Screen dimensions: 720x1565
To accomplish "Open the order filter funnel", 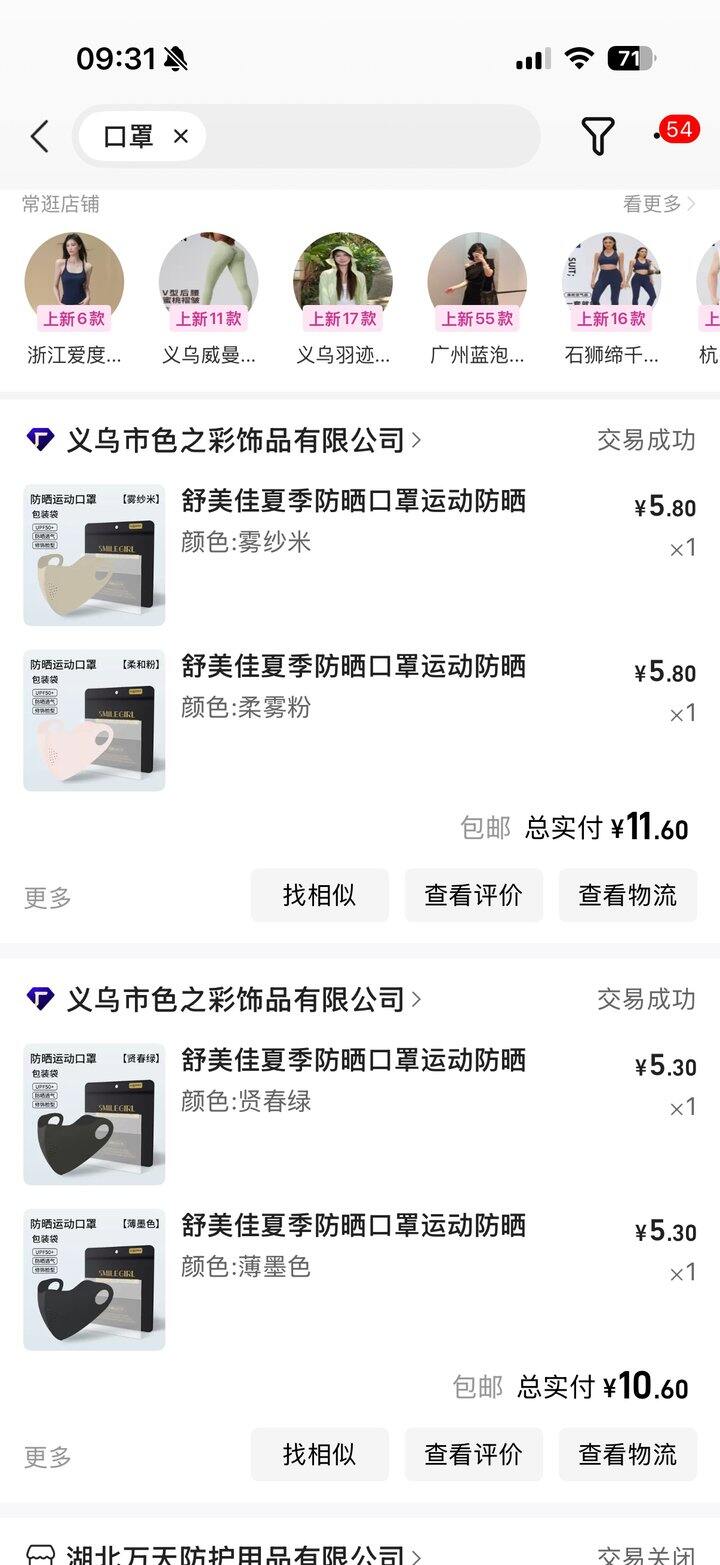I will click(x=597, y=136).
